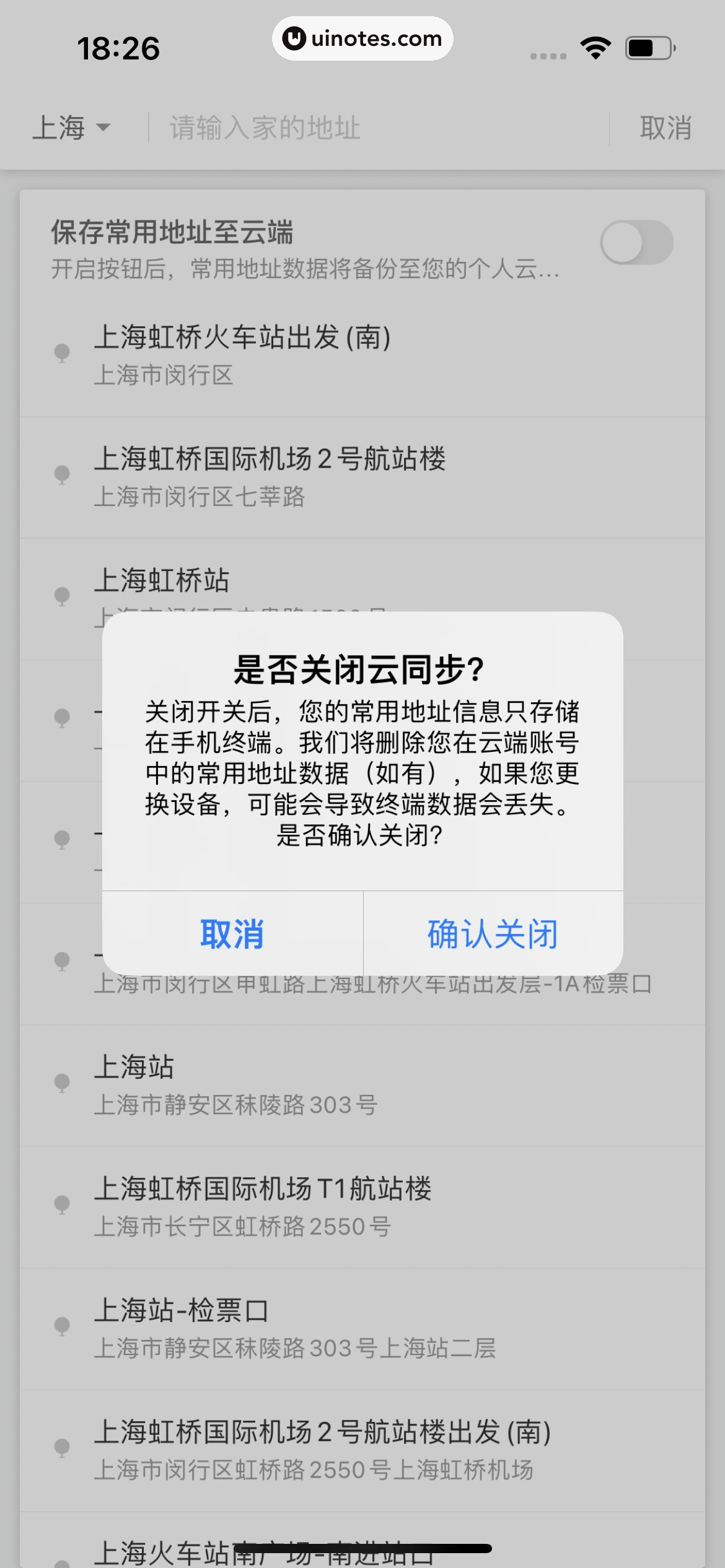Select 上海虹桥火车站出发 (南) address
The image size is (725, 1568).
tap(362, 354)
